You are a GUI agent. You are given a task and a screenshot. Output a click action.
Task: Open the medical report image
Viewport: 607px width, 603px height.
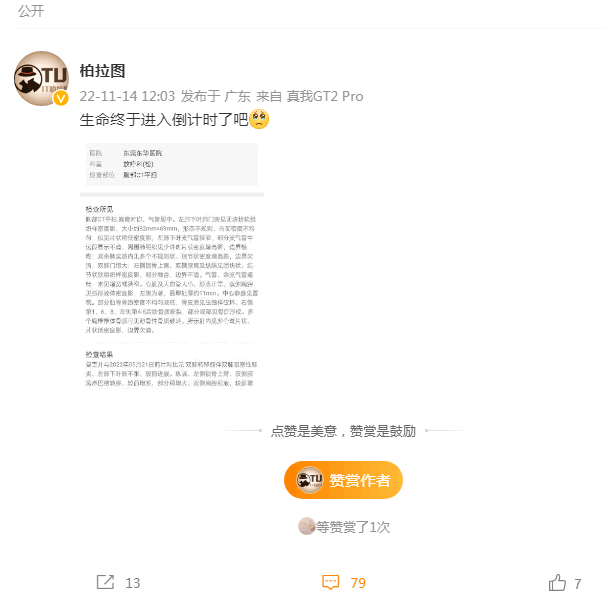[172, 268]
